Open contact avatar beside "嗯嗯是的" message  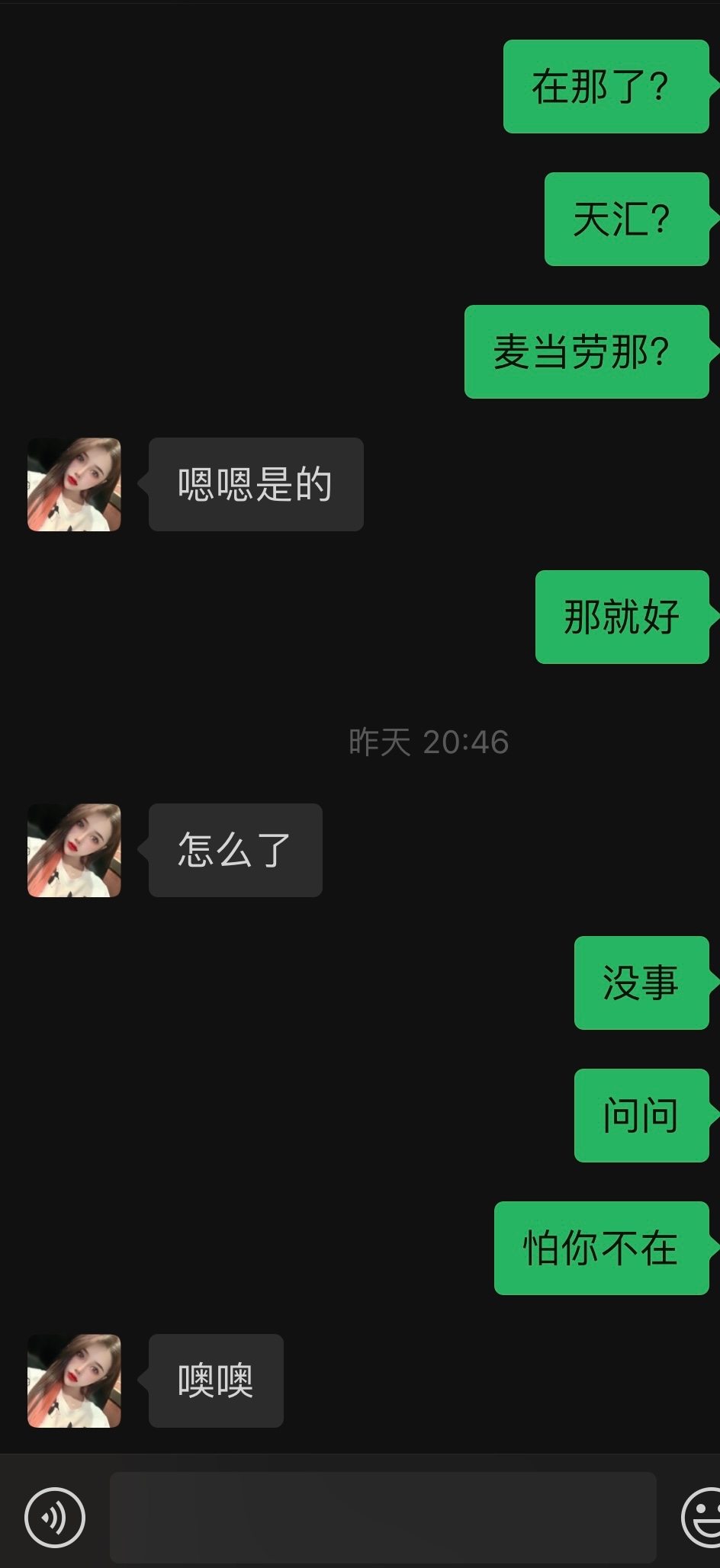coord(74,484)
